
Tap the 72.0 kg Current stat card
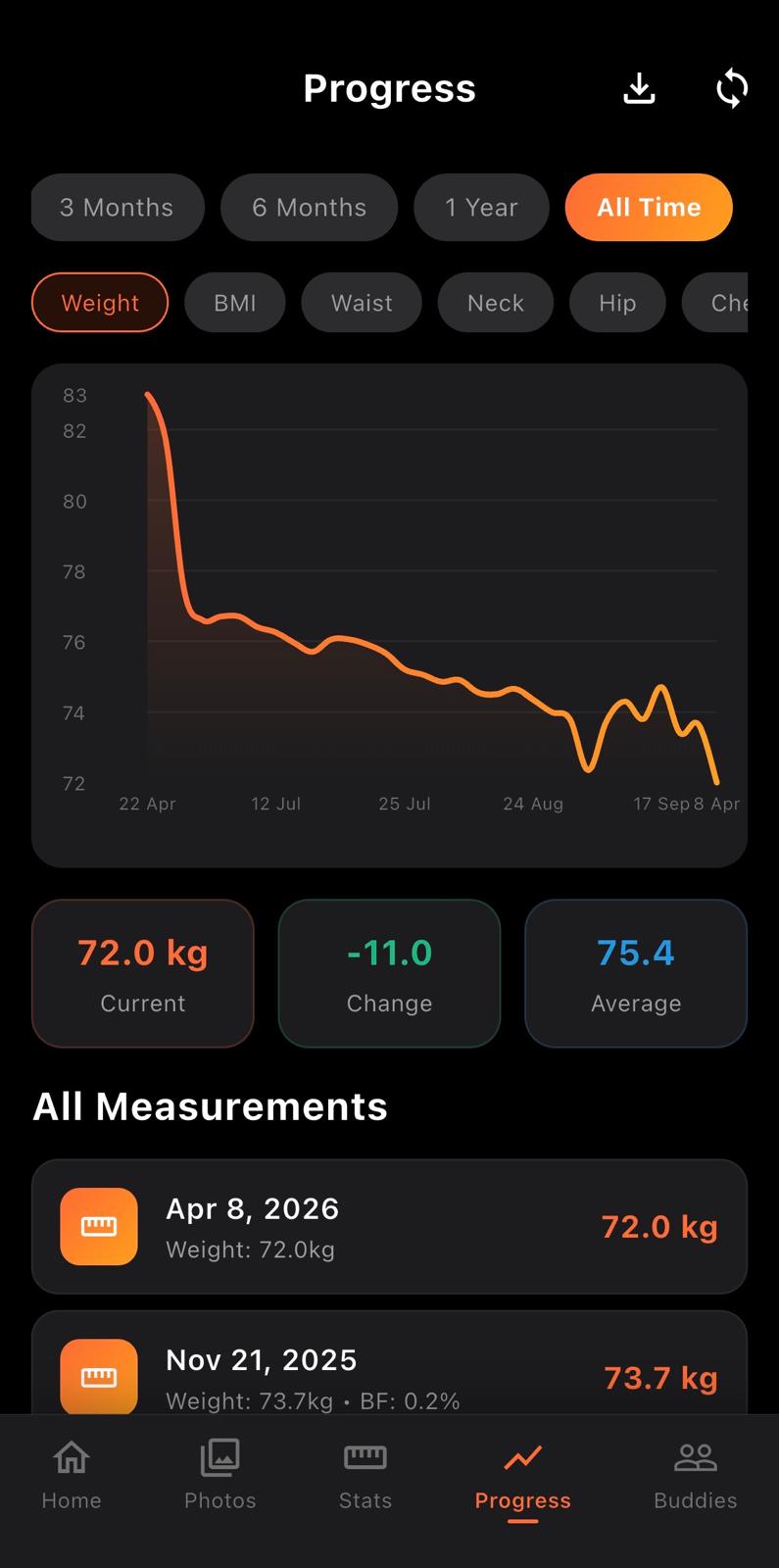[x=142, y=972]
